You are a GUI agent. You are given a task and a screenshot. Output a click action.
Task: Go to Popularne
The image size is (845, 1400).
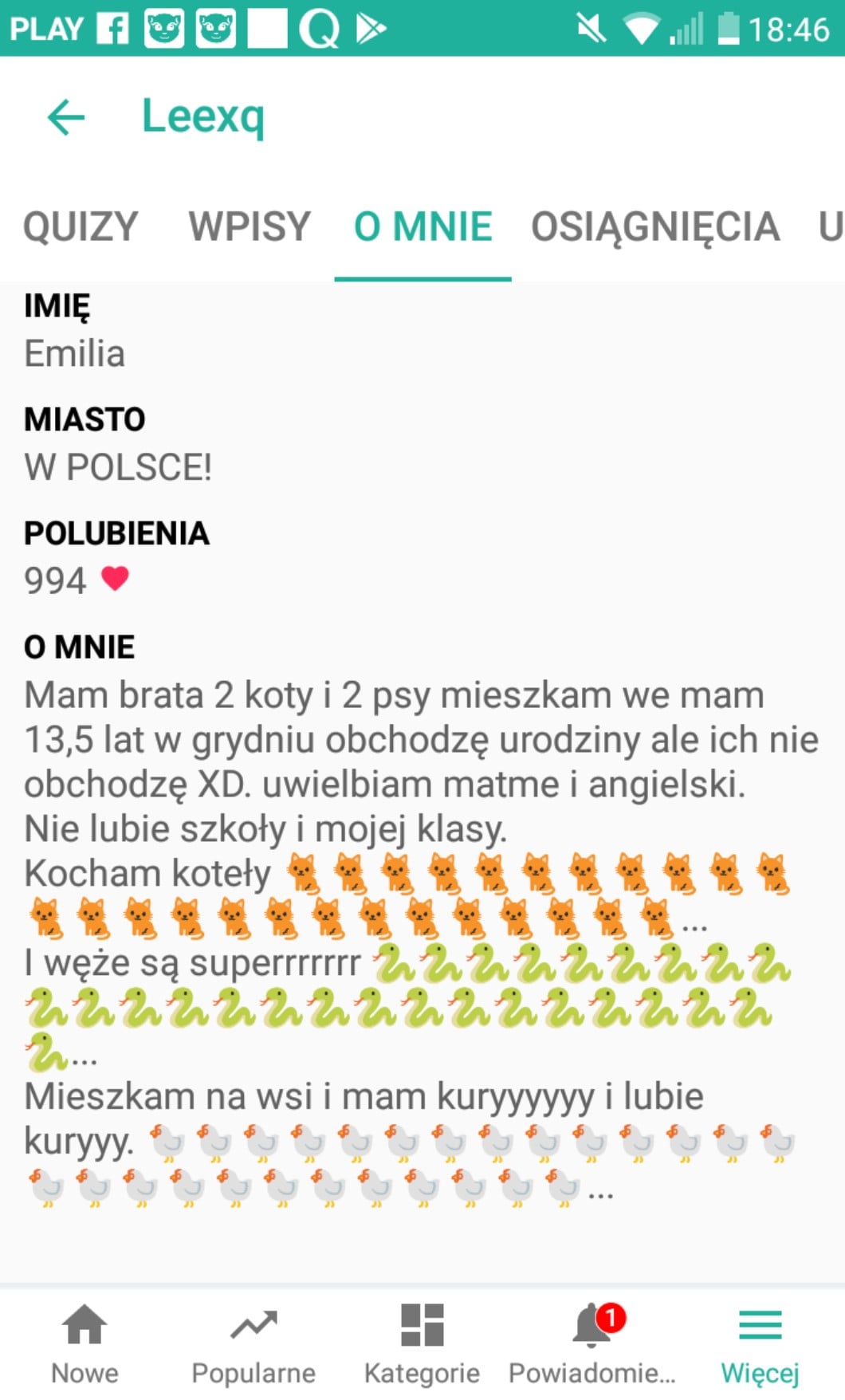pos(253,1343)
